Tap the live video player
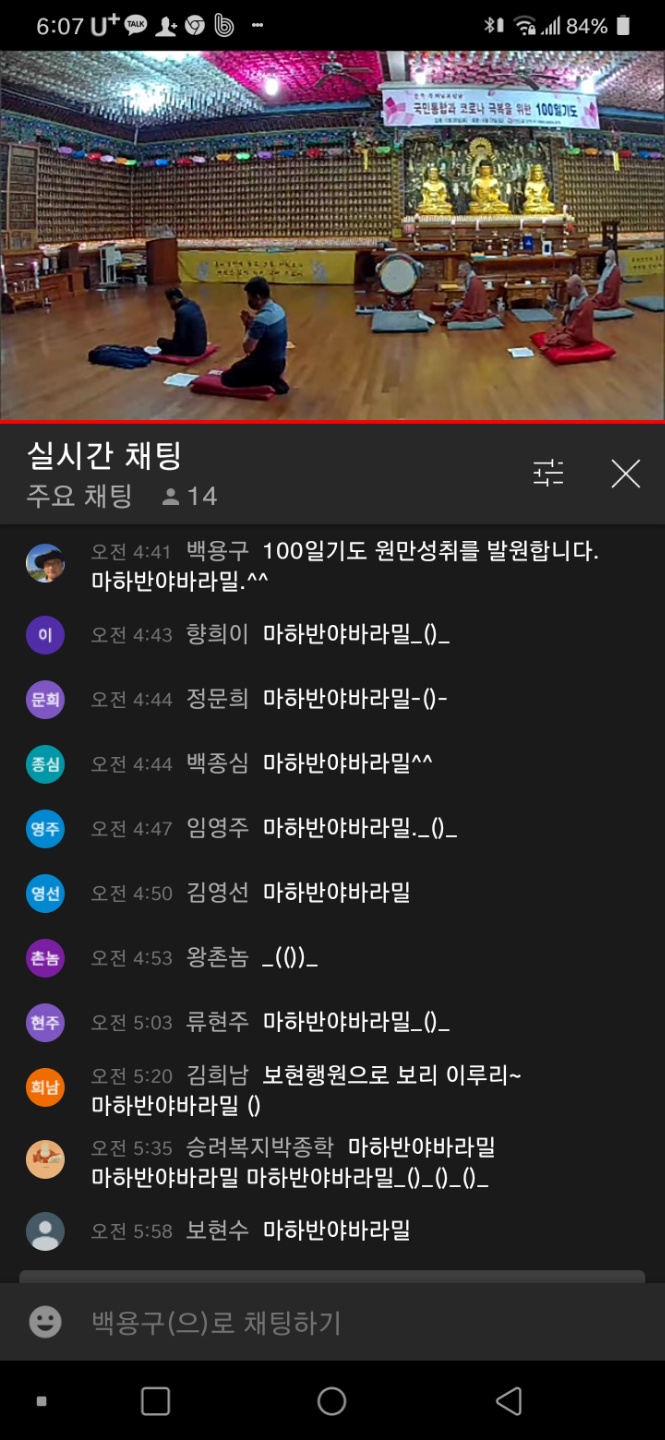The width and height of the screenshot is (665, 1440). 332,235
